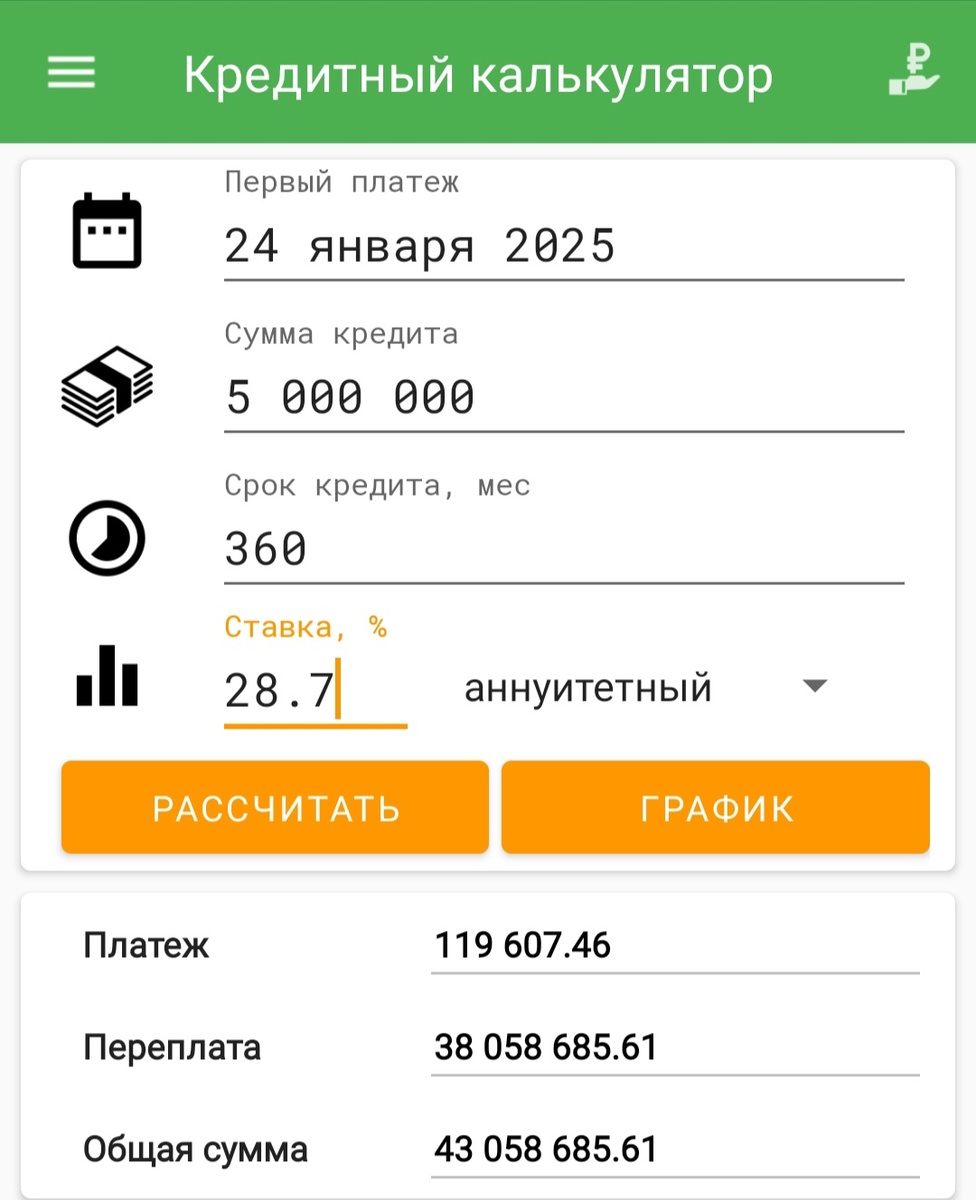
Task: Open the ГРАФИК payment schedule
Action: (x=715, y=808)
